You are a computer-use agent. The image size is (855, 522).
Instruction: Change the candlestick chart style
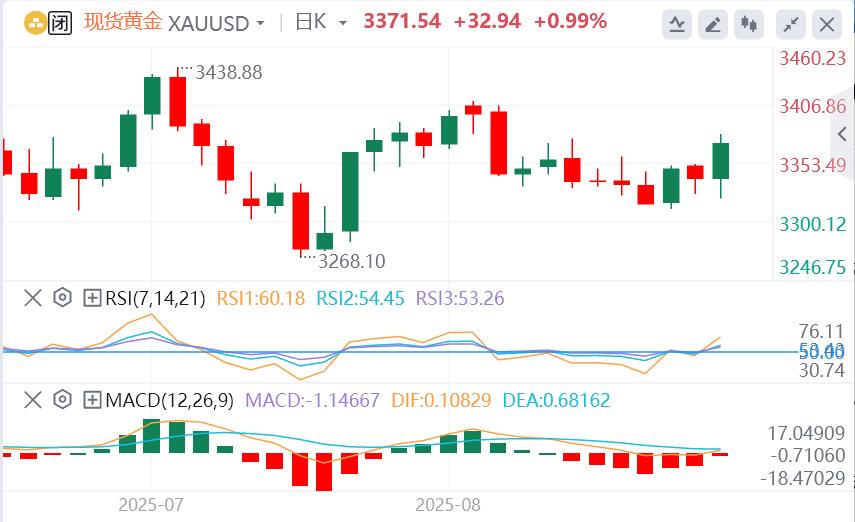click(x=749, y=24)
